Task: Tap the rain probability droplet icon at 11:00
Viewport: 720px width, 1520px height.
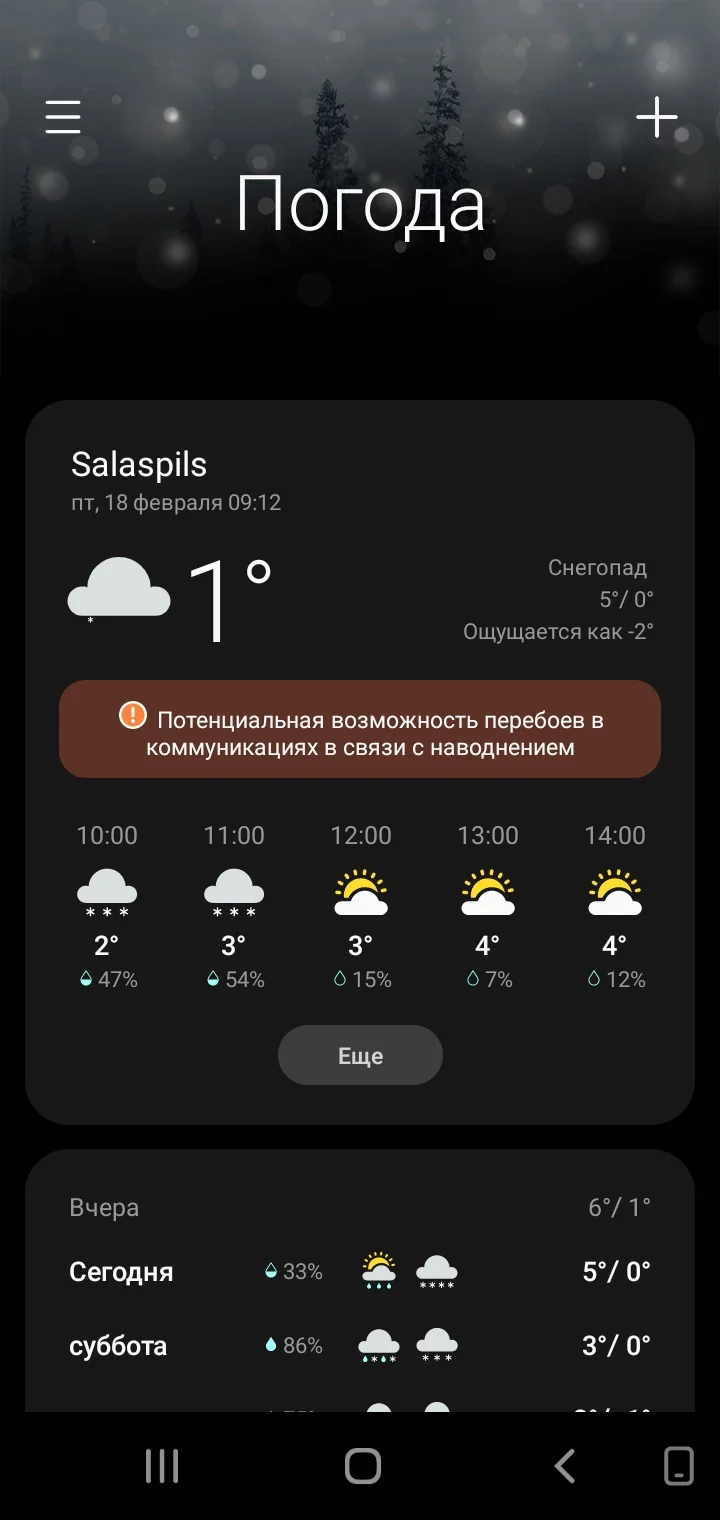Action: click(x=212, y=979)
